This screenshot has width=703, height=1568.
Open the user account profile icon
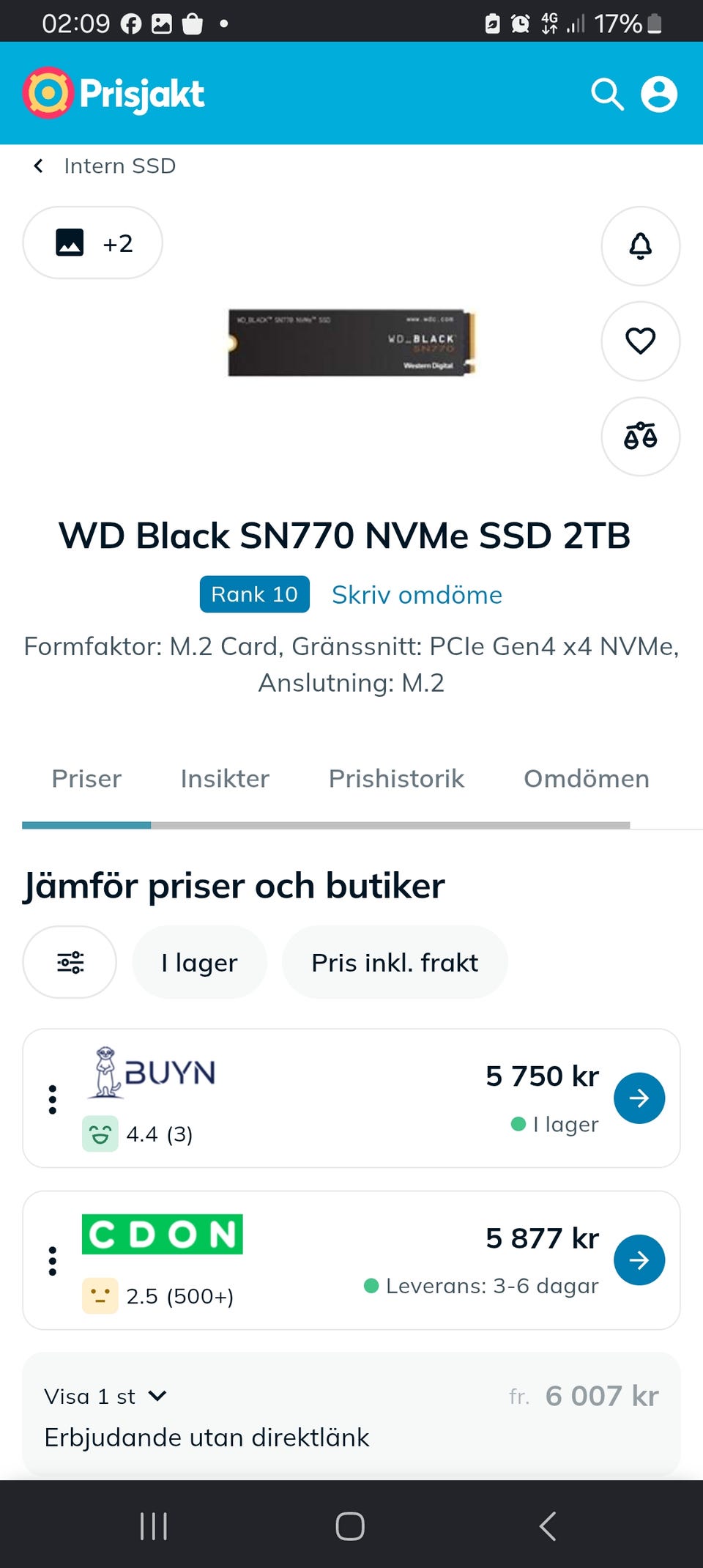[659, 95]
